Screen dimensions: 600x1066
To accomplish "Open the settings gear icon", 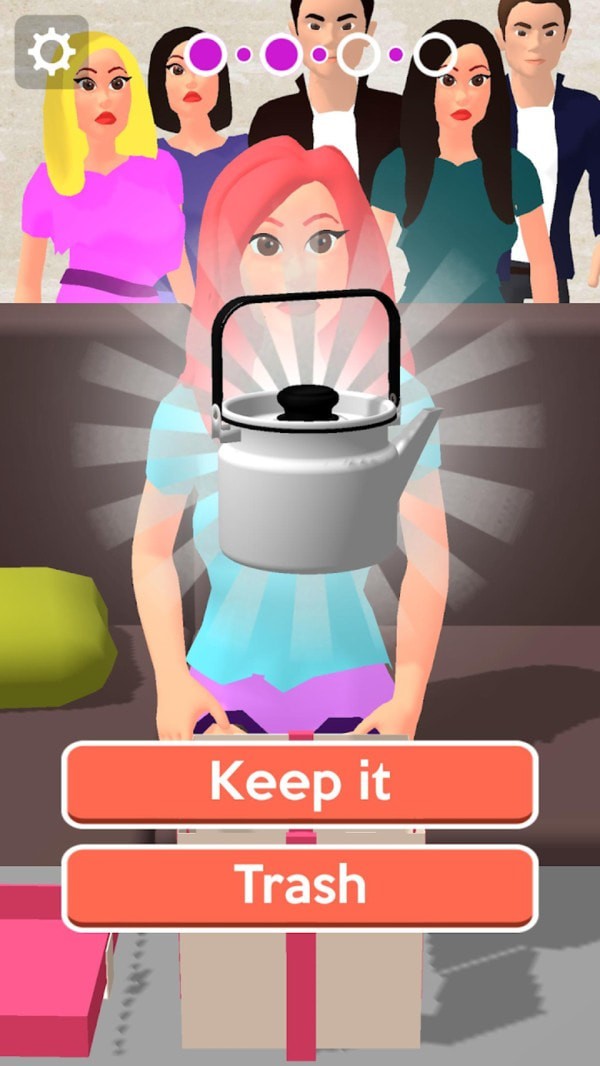I will pyautogui.click(x=51, y=51).
